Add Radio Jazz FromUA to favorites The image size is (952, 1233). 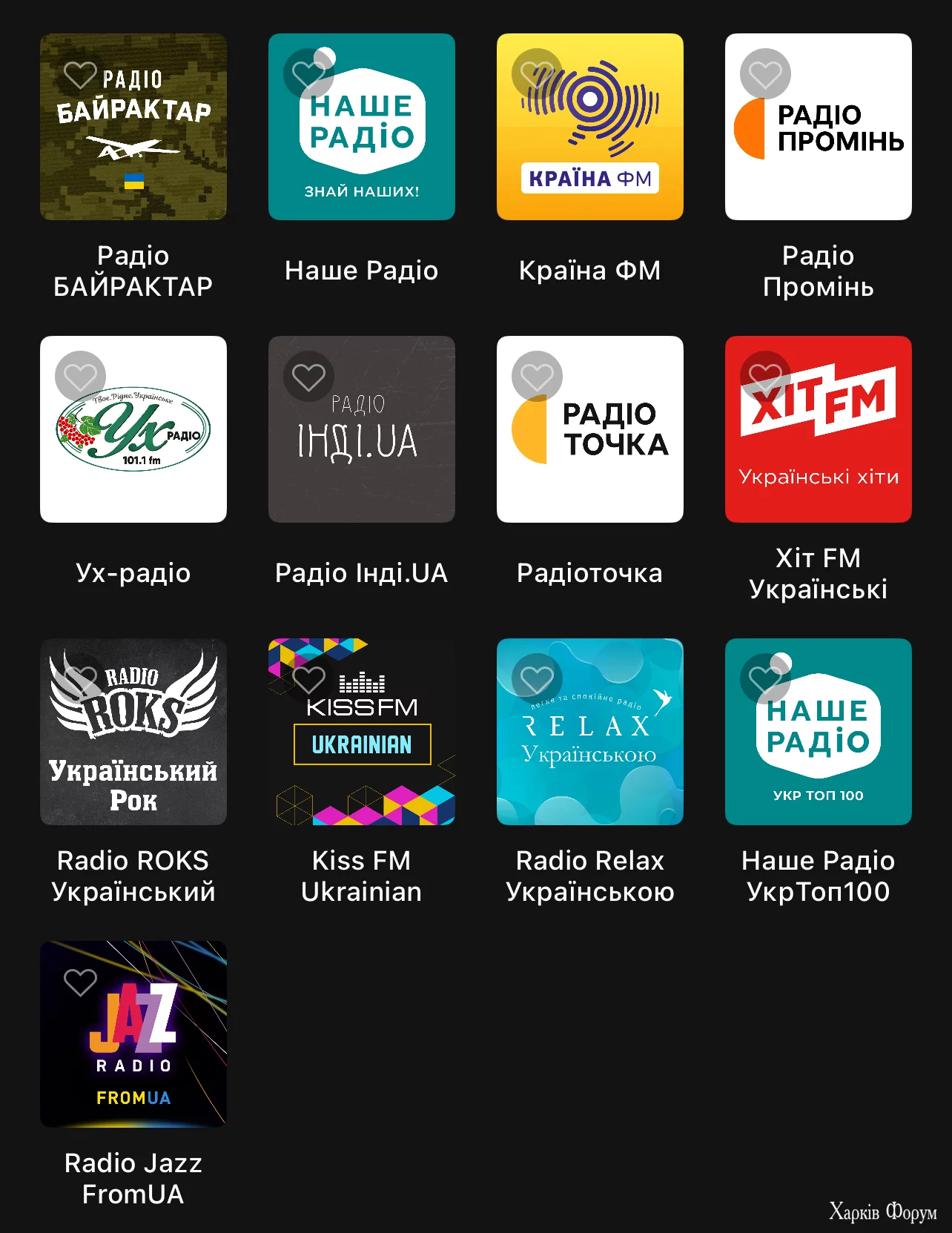click(x=80, y=982)
